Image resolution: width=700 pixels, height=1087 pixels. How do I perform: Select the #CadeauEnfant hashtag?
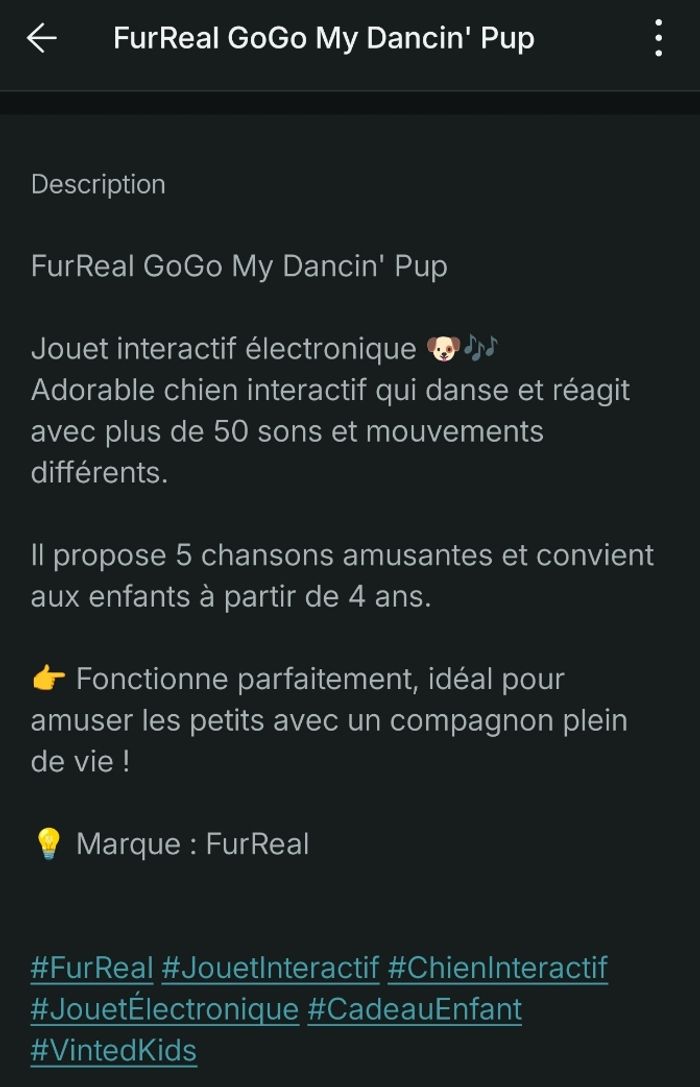[x=414, y=1009]
